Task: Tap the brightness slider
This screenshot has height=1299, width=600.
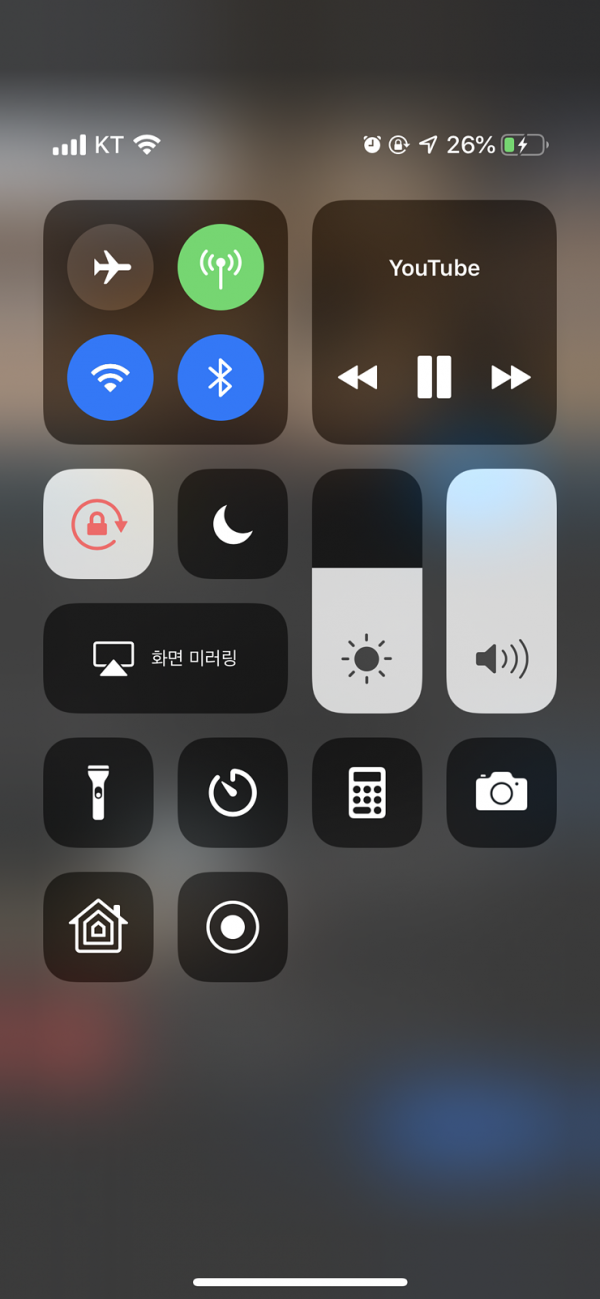Action: click(x=367, y=591)
